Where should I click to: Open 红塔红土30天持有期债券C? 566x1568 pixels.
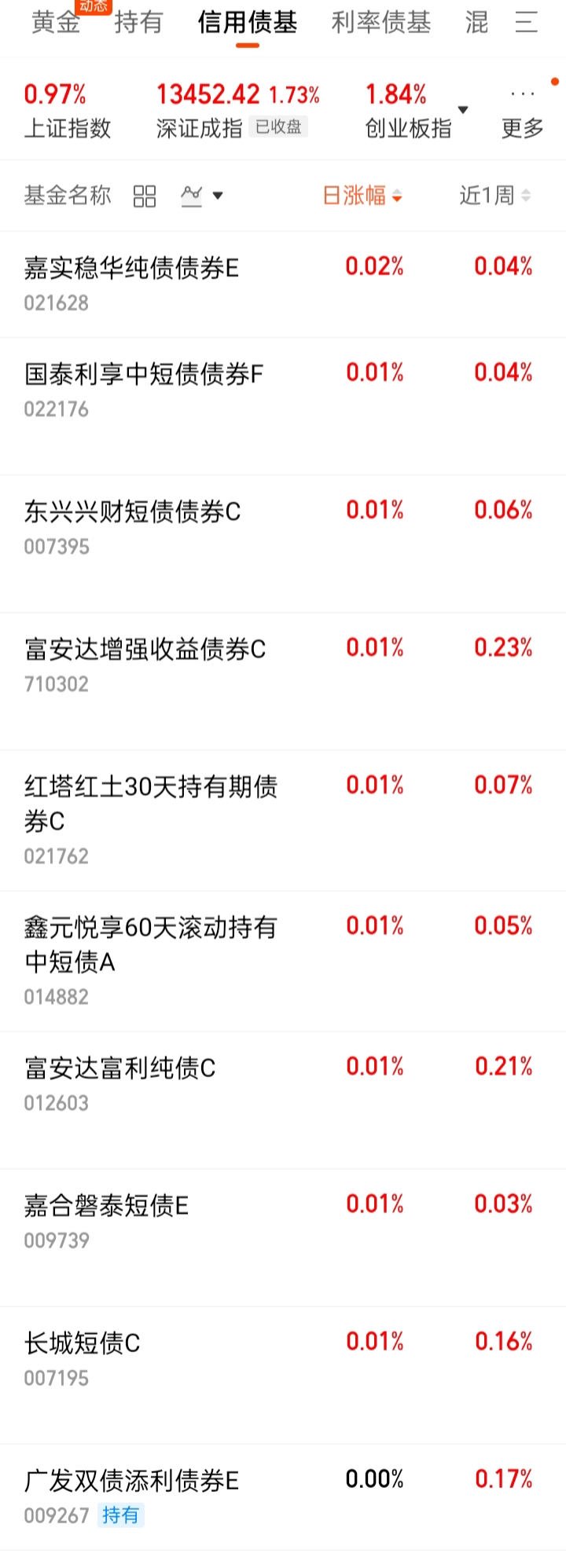(150, 803)
